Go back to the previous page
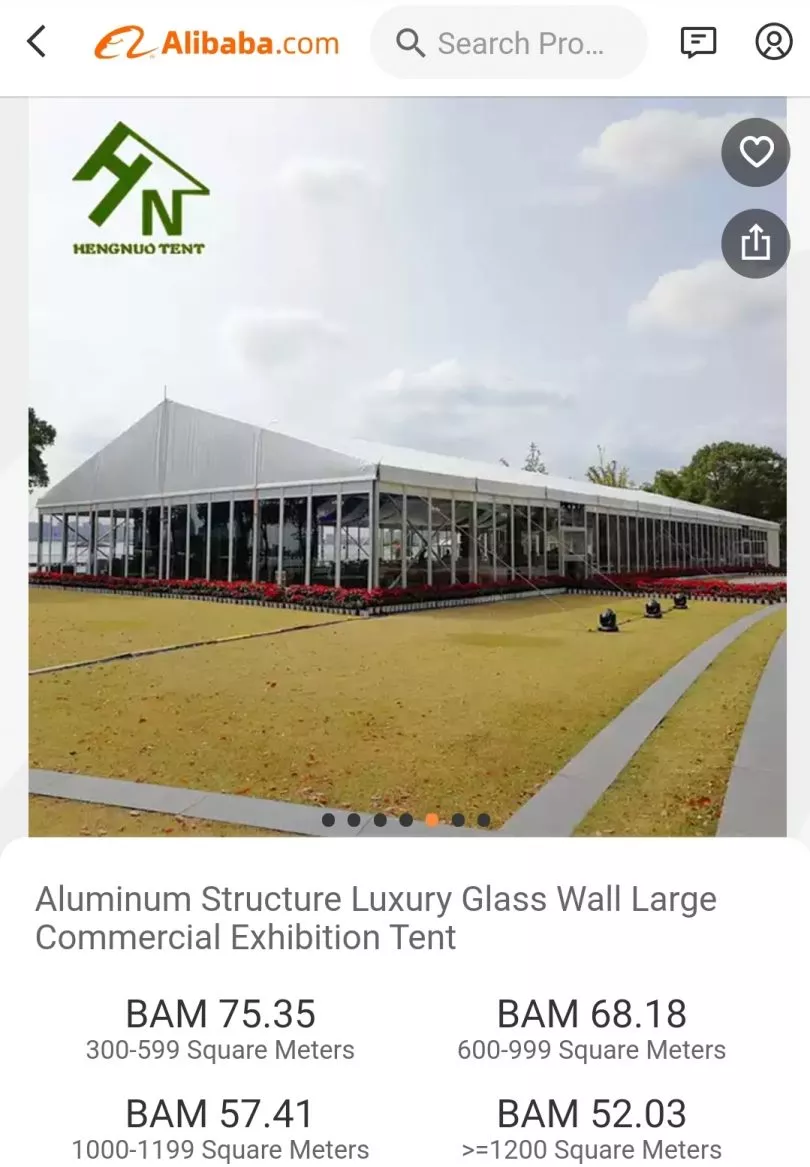Image resolution: width=810 pixels, height=1167 pixels. point(37,42)
